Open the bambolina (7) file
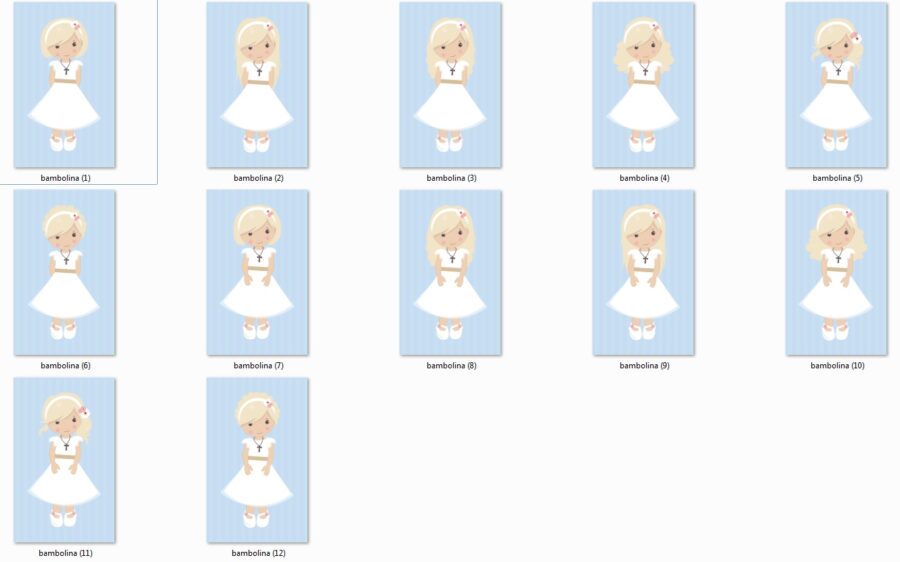900x562 pixels. coord(258,272)
